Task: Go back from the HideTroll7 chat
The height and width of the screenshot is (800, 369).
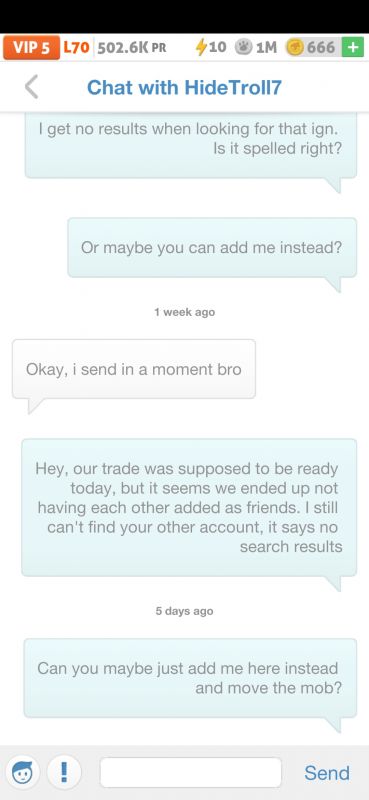Action: pos(32,87)
